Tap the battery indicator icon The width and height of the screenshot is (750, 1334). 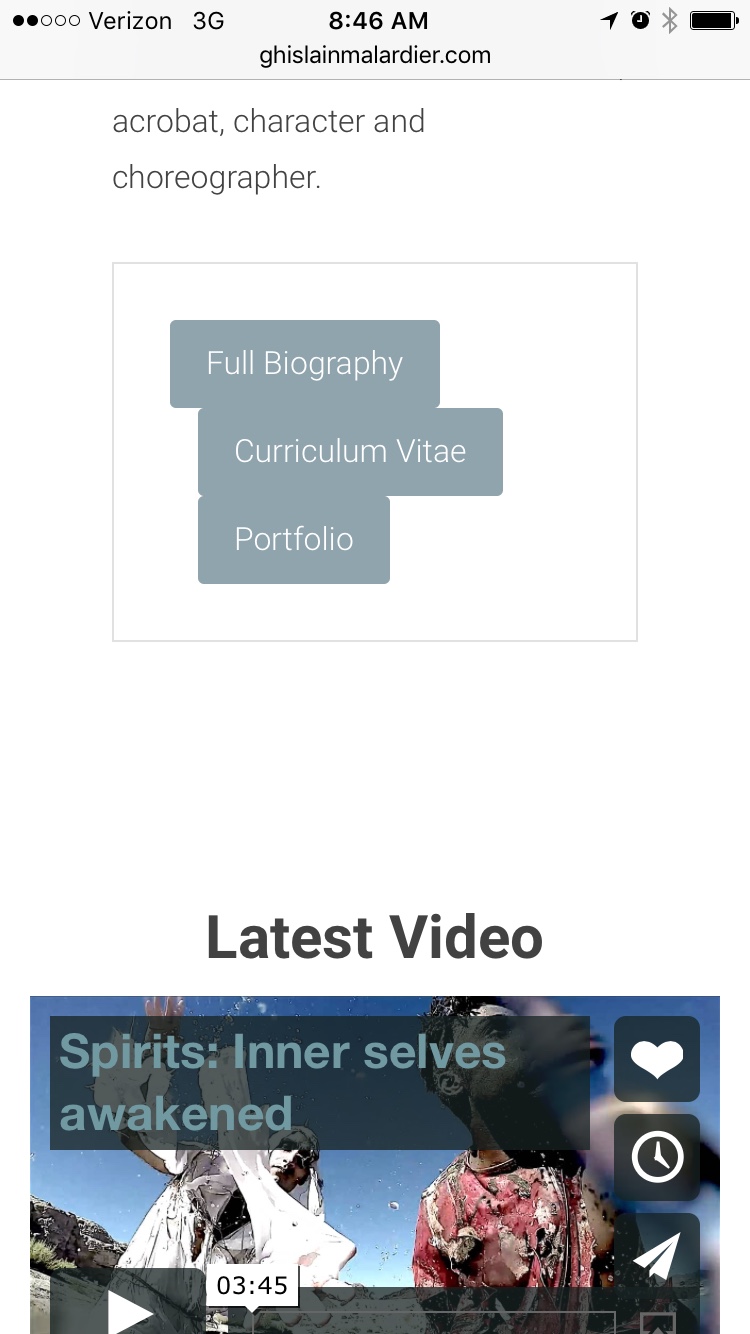click(x=713, y=19)
